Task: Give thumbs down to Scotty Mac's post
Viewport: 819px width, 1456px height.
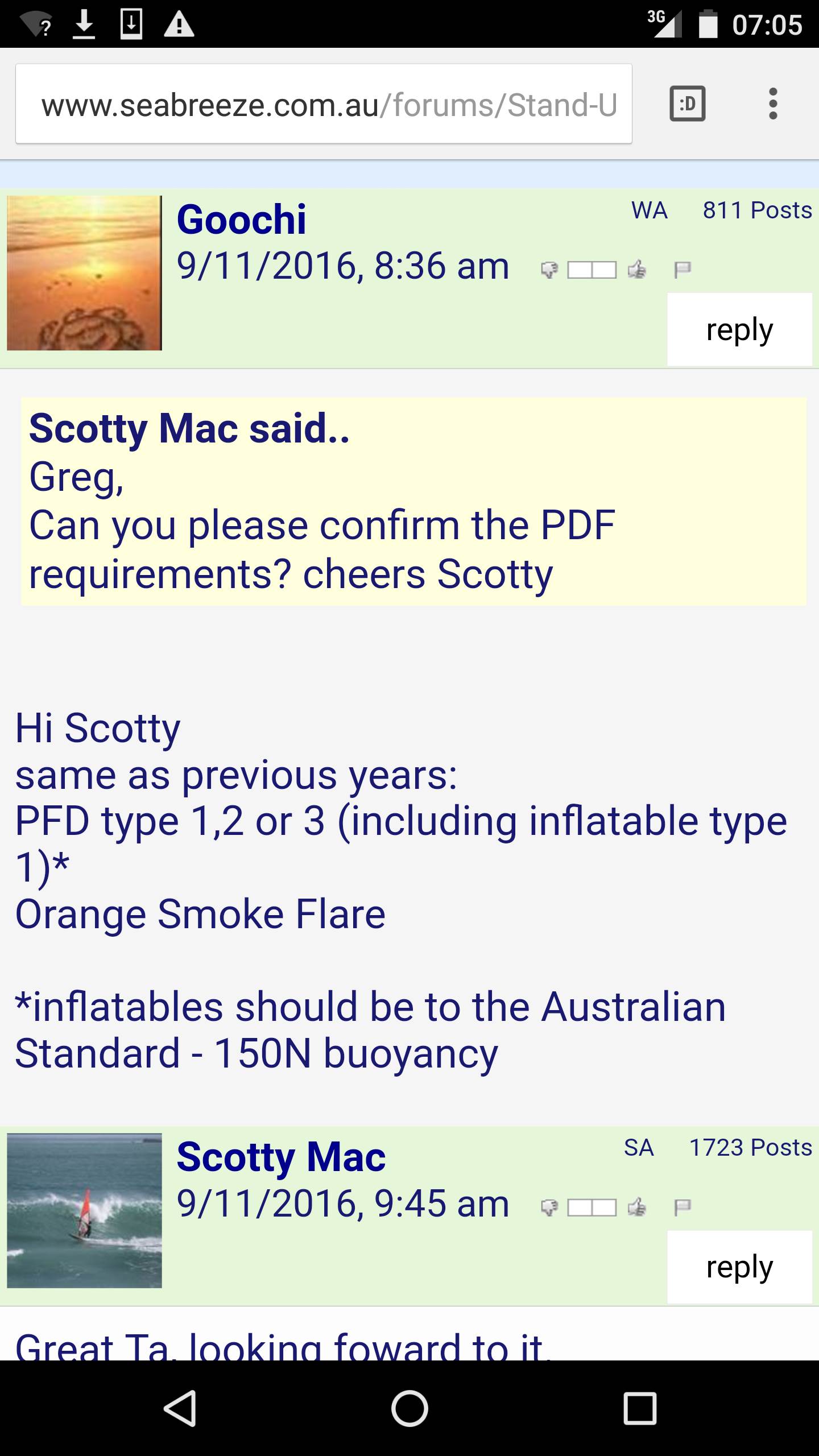Action: pos(549,1206)
